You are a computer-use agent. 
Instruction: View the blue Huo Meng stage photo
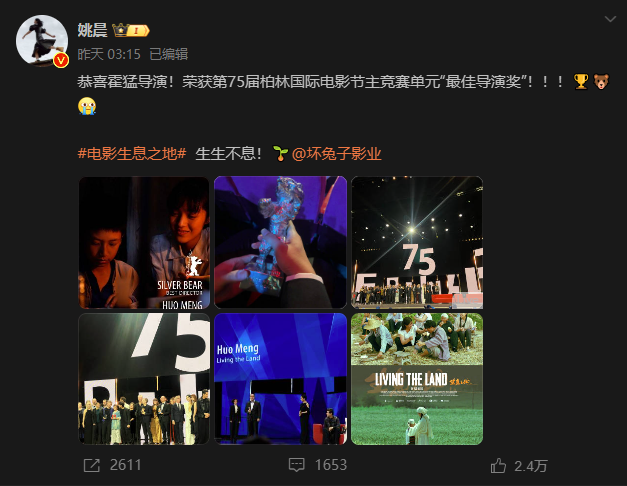(x=280, y=378)
